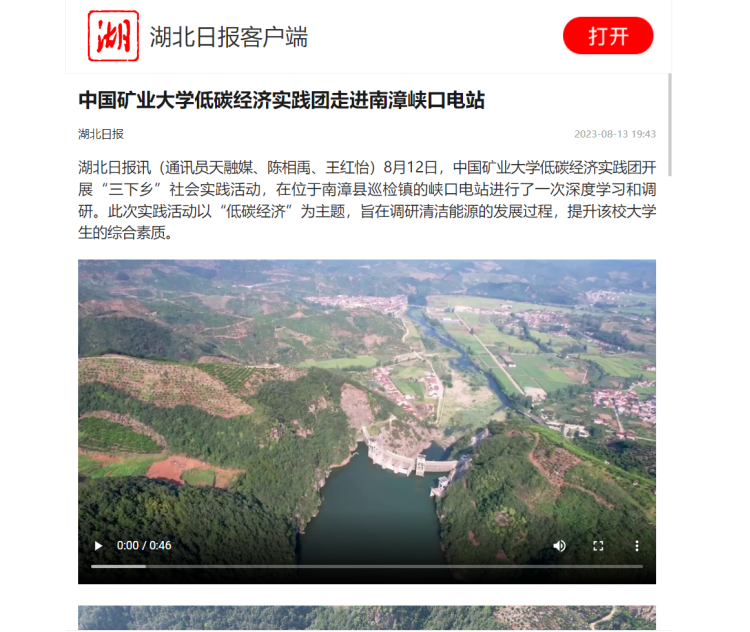The height and width of the screenshot is (632, 750).
Task: Enter fullscreen video mode
Action: click(x=598, y=546)
